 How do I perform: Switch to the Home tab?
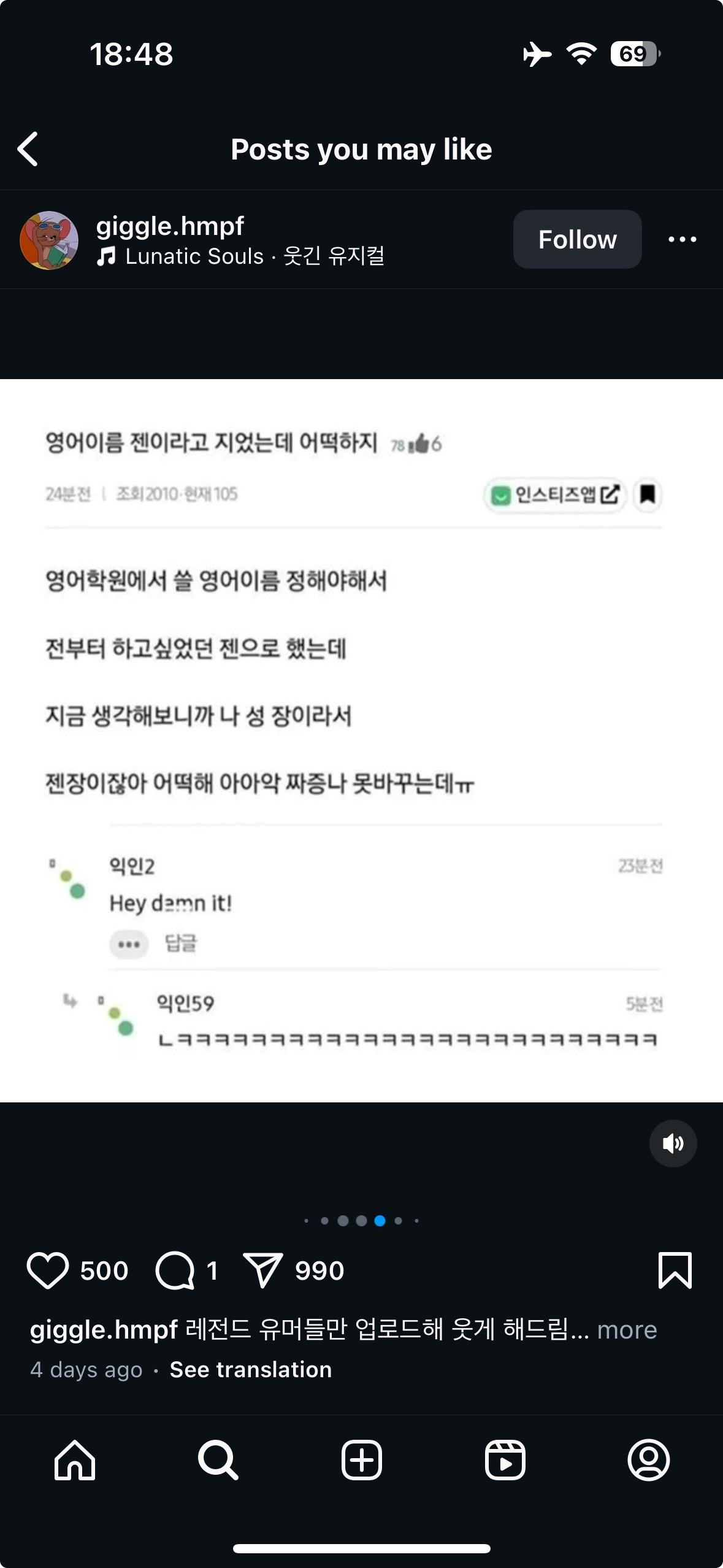75,1459
